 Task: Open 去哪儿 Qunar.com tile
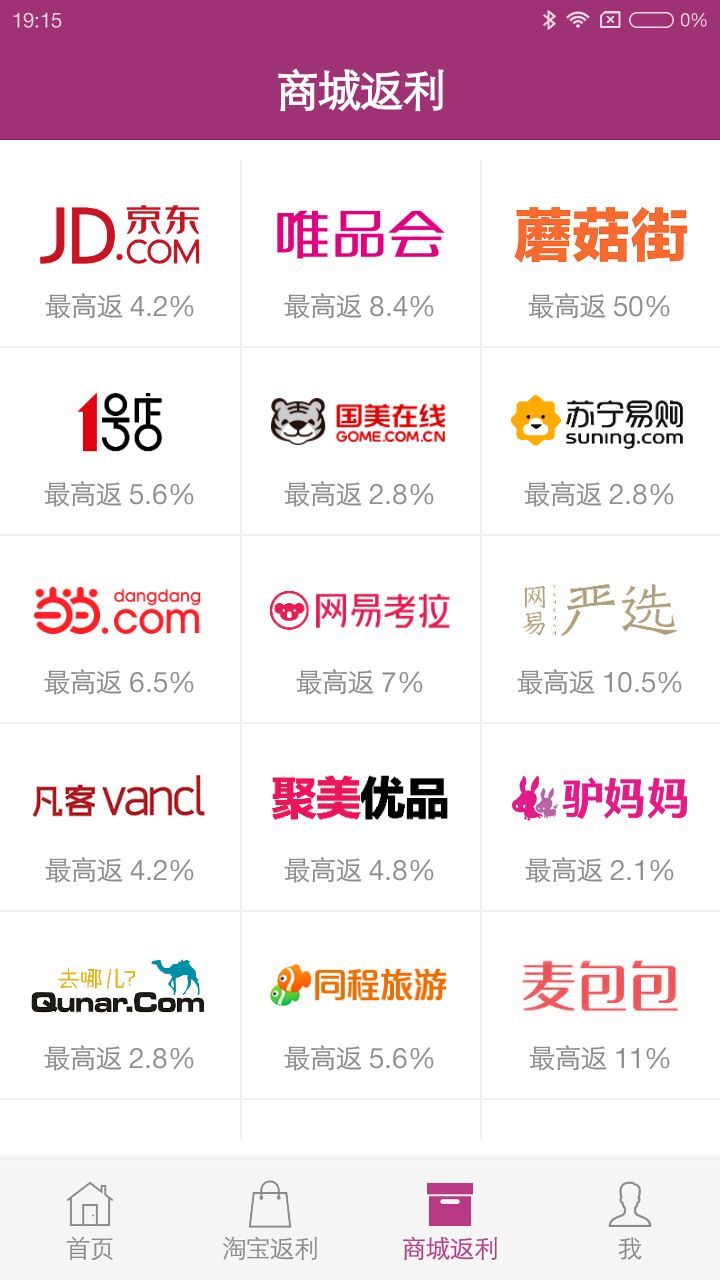tap(120, 1005)
